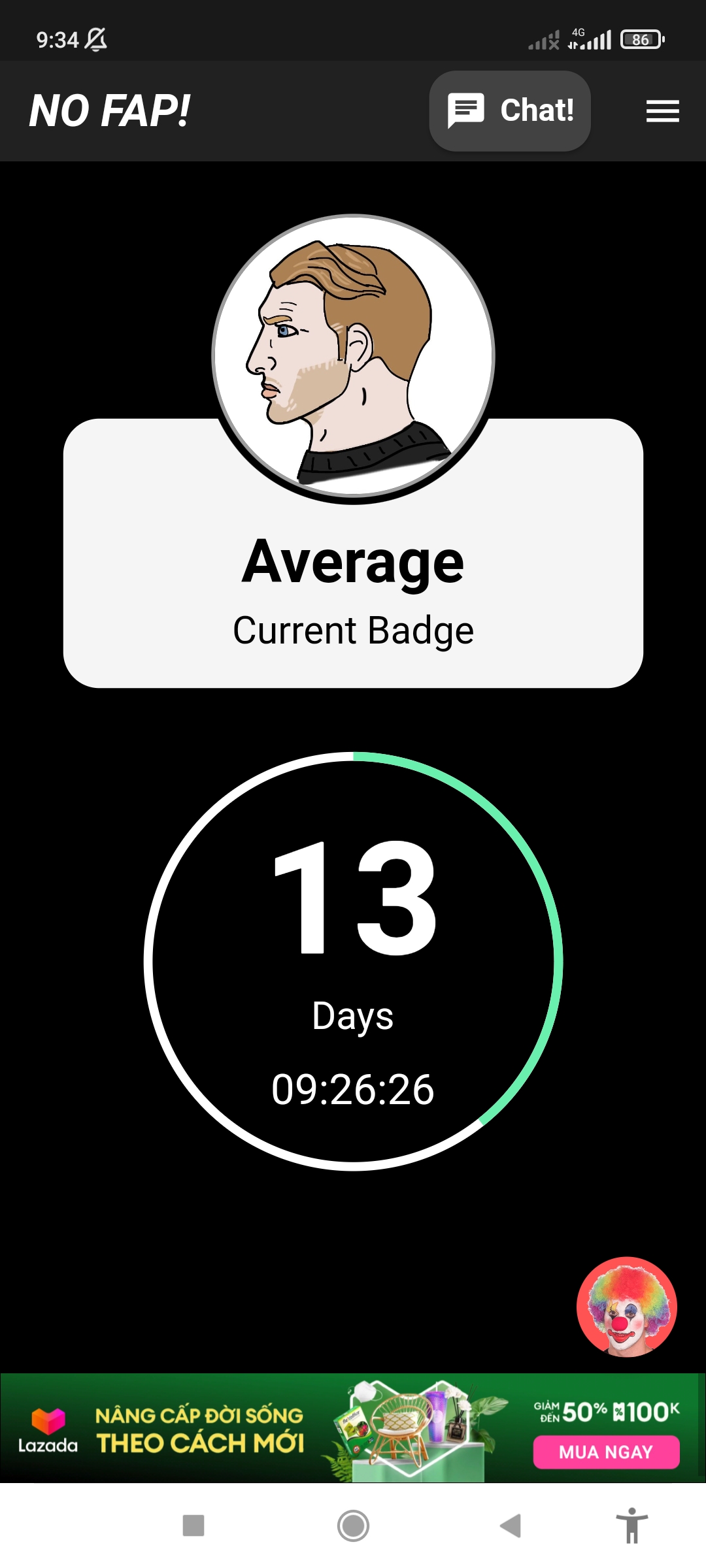Open the hamburger menu
Viewport: 706px width, 1568px height.
click(x=662, y=111)
